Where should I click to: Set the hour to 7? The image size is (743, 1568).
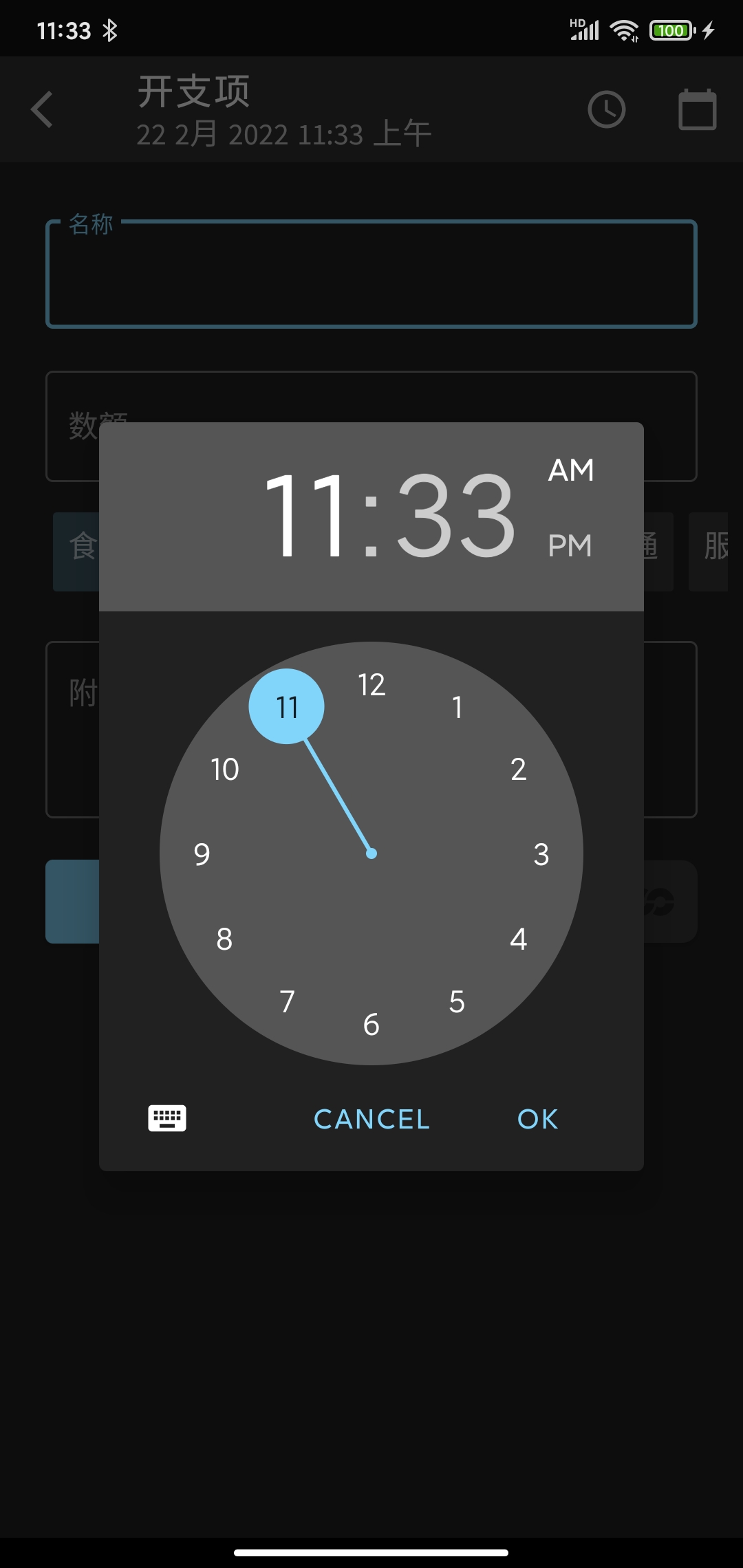pyautogui.click(x=287, y=1002)
